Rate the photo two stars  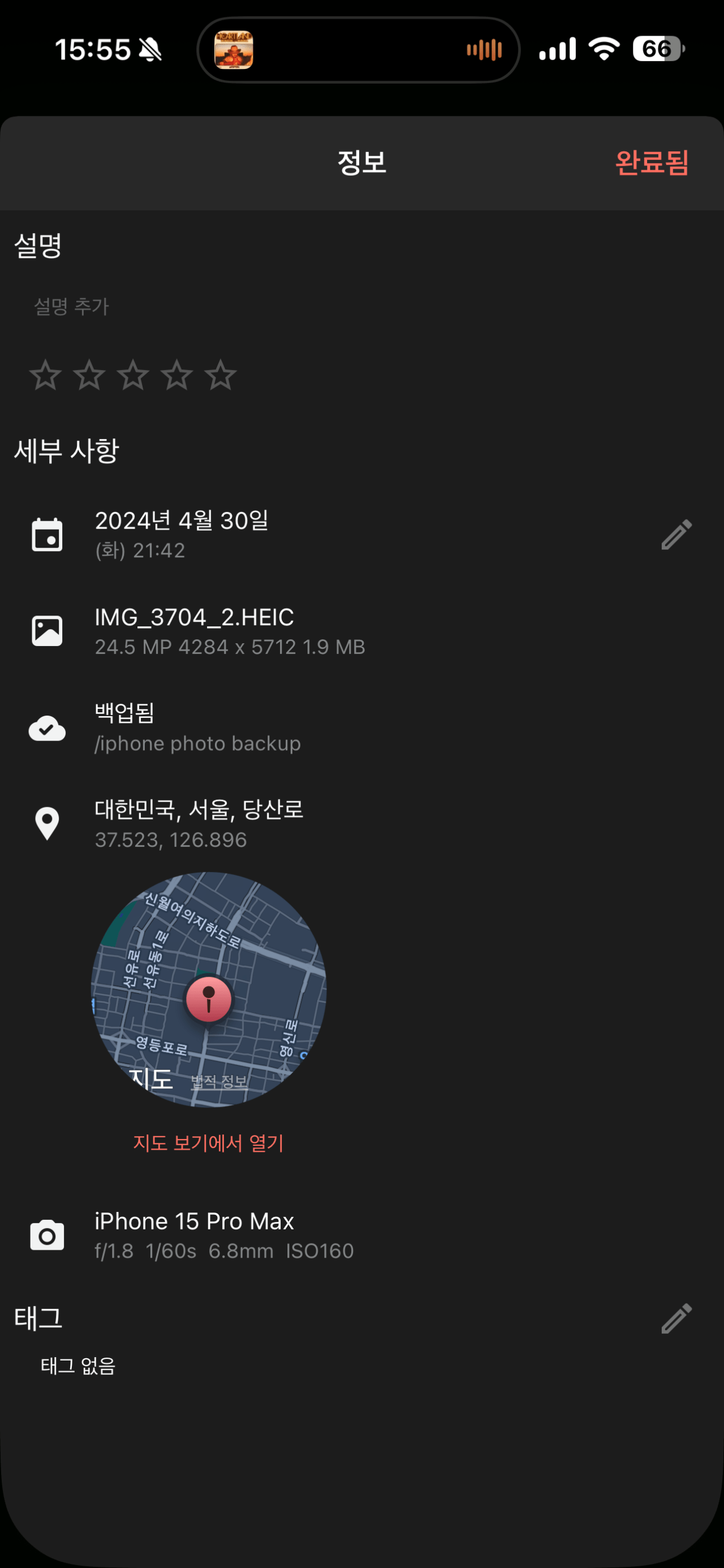[89, 375]
